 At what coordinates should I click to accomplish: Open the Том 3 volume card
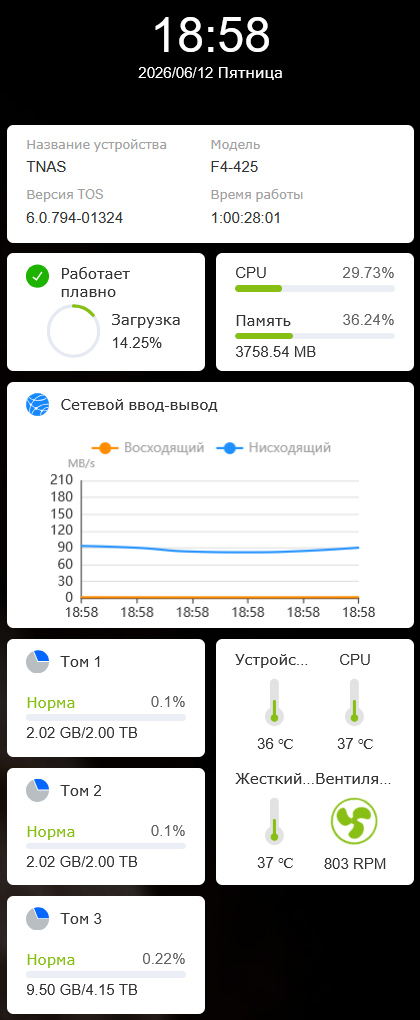tap(106, 954)
